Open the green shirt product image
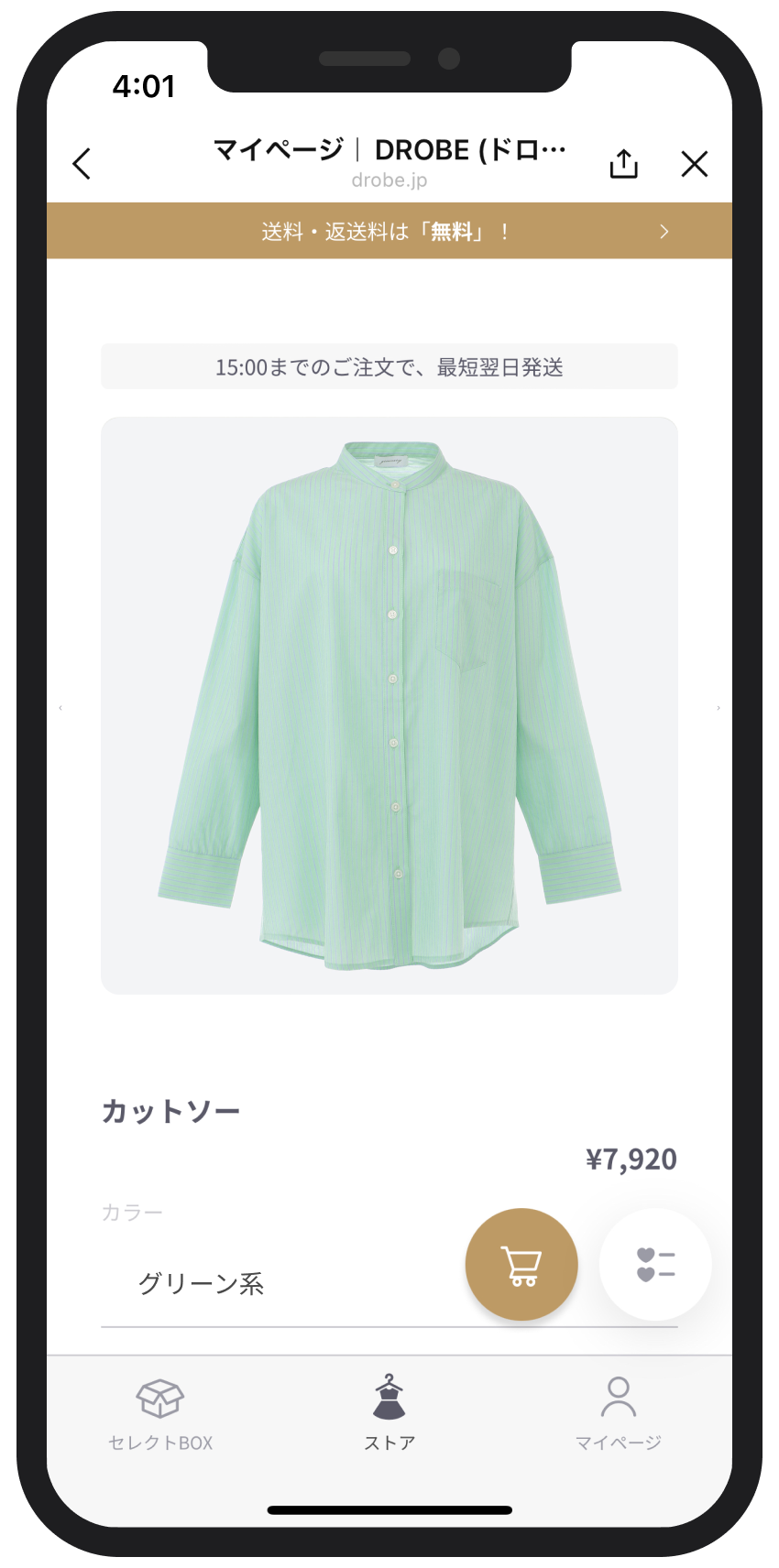The image size is (779, 1568). coord(389,705)
